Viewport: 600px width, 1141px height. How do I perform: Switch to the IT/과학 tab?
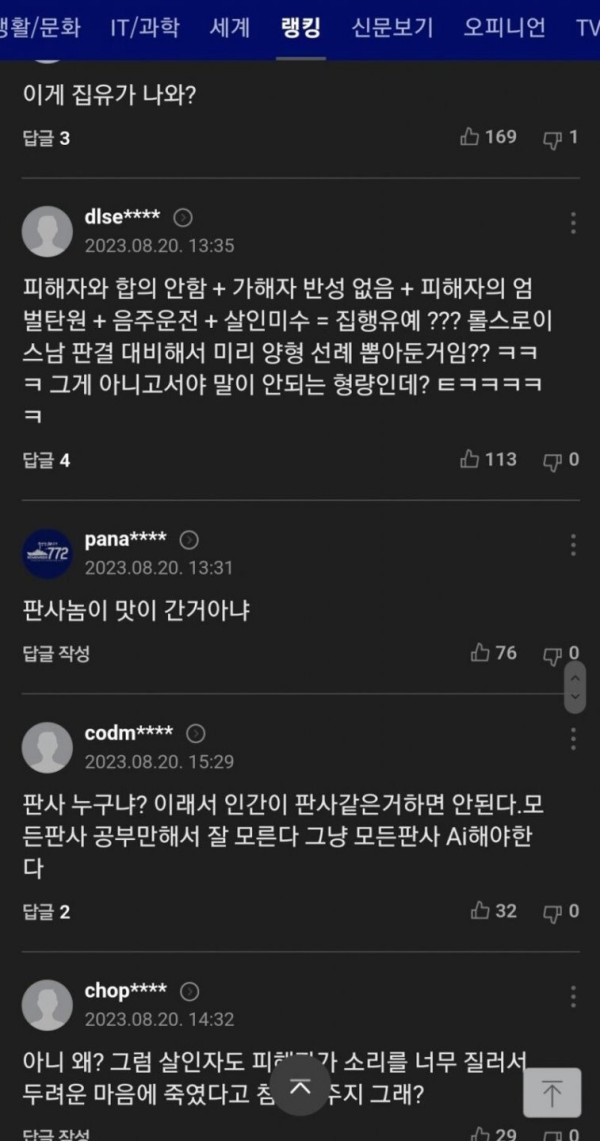click(x=145, y=27)
